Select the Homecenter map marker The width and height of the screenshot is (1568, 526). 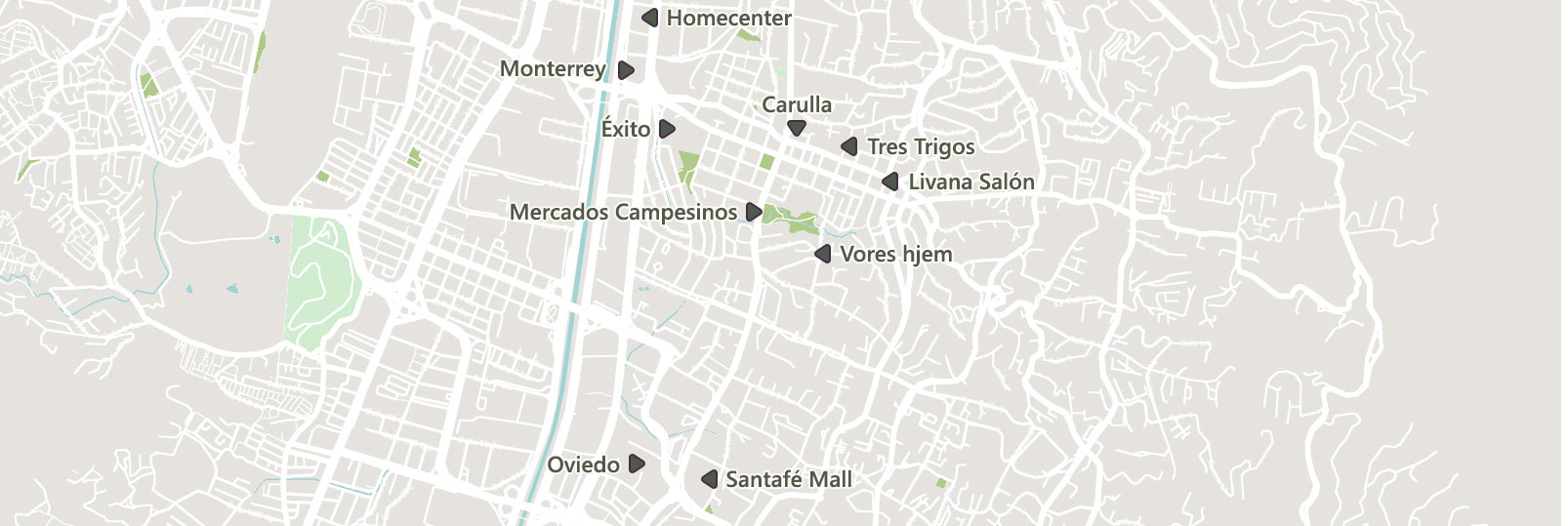click(x=649, y=18)
